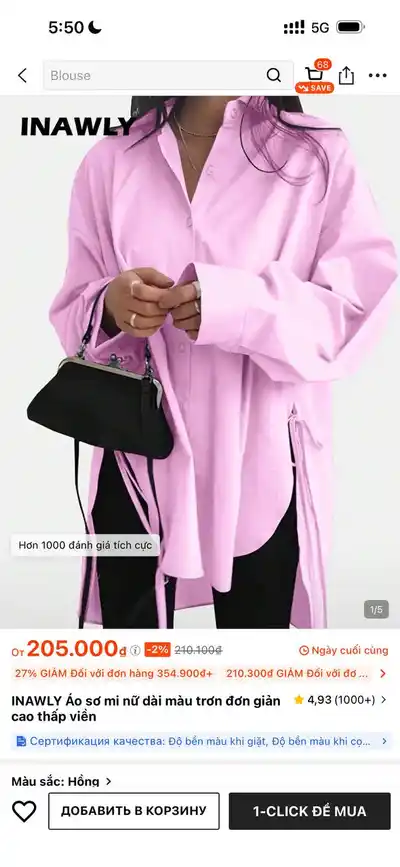Tap the magnifier search icon
Image resolution: width=400 pixels, height=867 pixels.
point(274,76)
